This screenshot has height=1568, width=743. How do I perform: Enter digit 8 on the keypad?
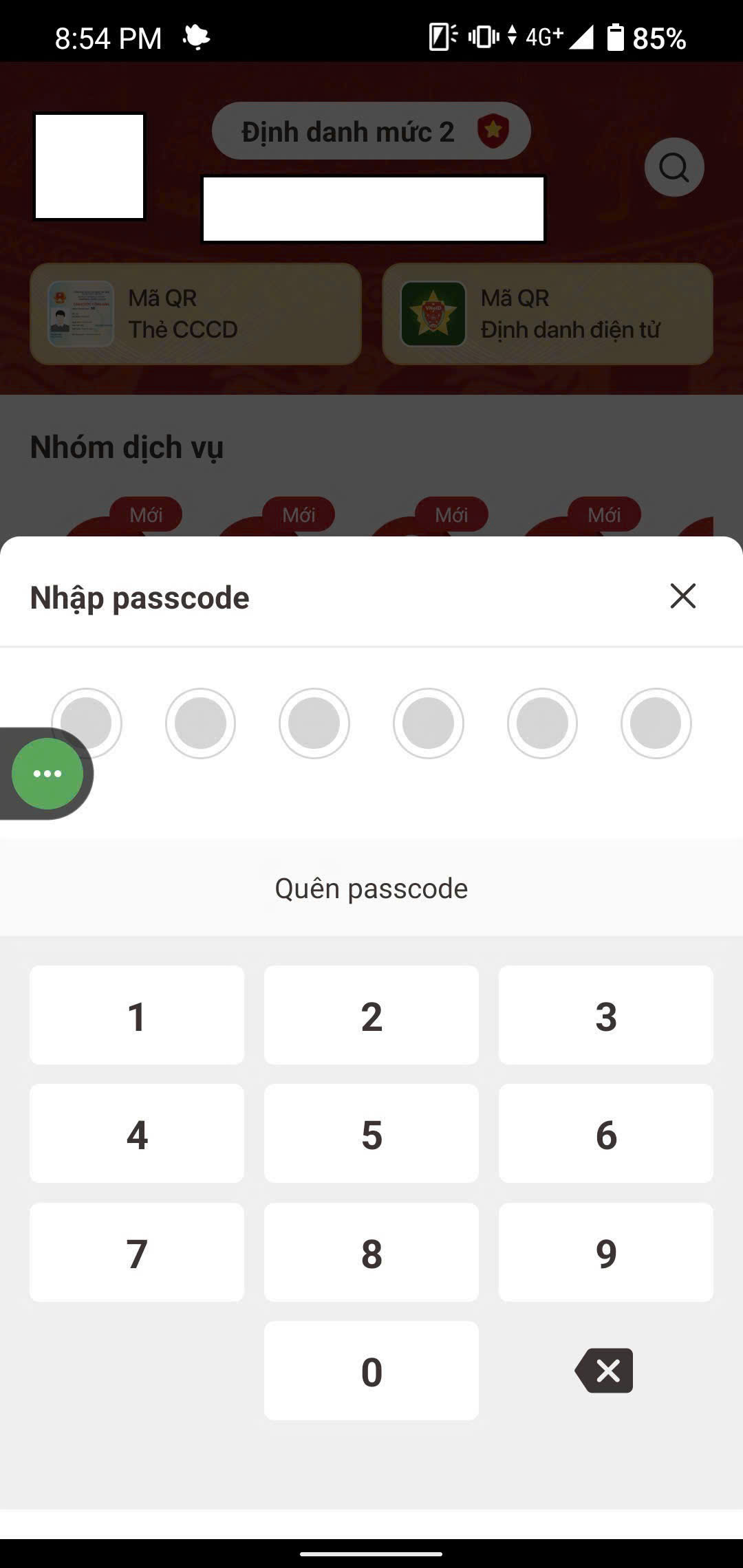coord(371,1252)
